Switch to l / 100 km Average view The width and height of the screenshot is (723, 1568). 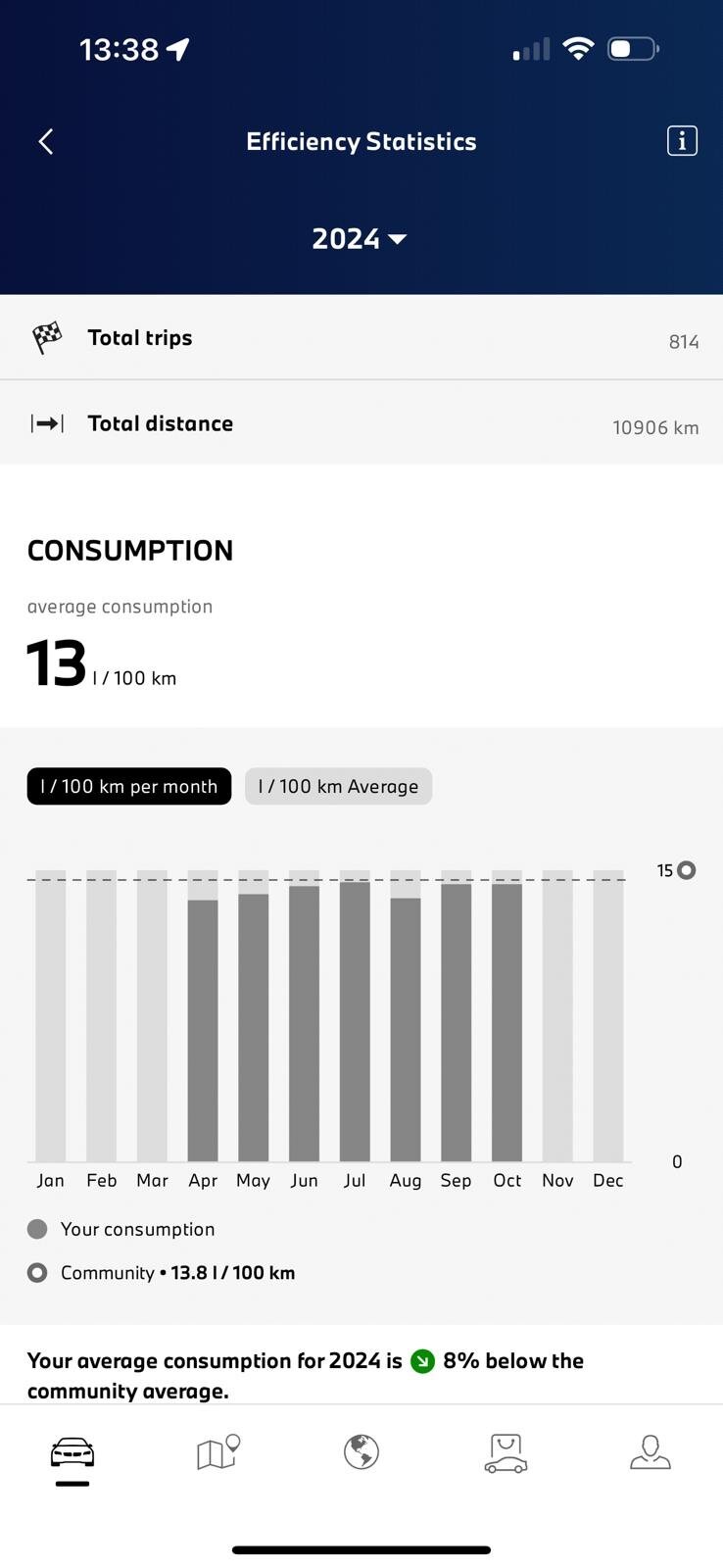(338, 786)
